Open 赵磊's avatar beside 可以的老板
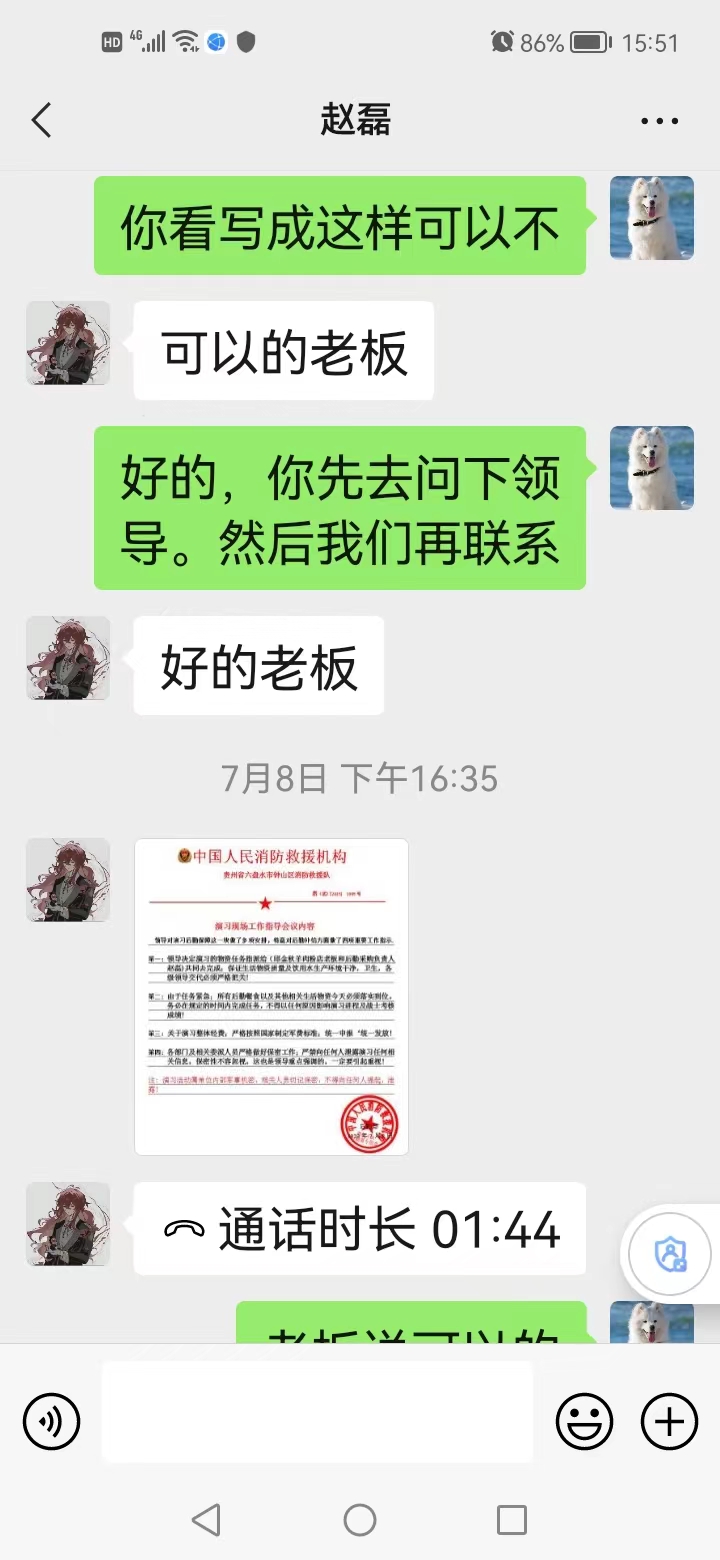 (x=68, y=343)
